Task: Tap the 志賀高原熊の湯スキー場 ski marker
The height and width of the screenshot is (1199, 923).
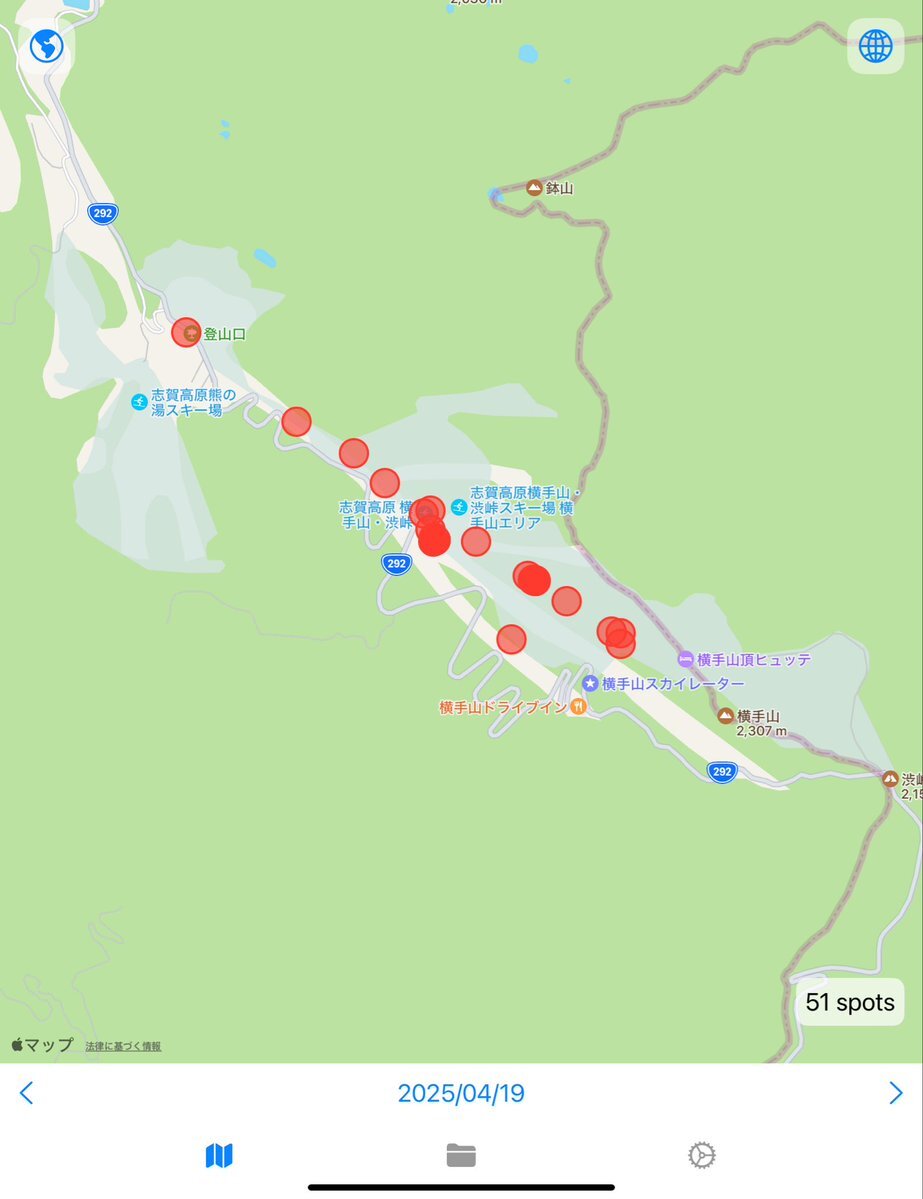Action: point(139,402)
